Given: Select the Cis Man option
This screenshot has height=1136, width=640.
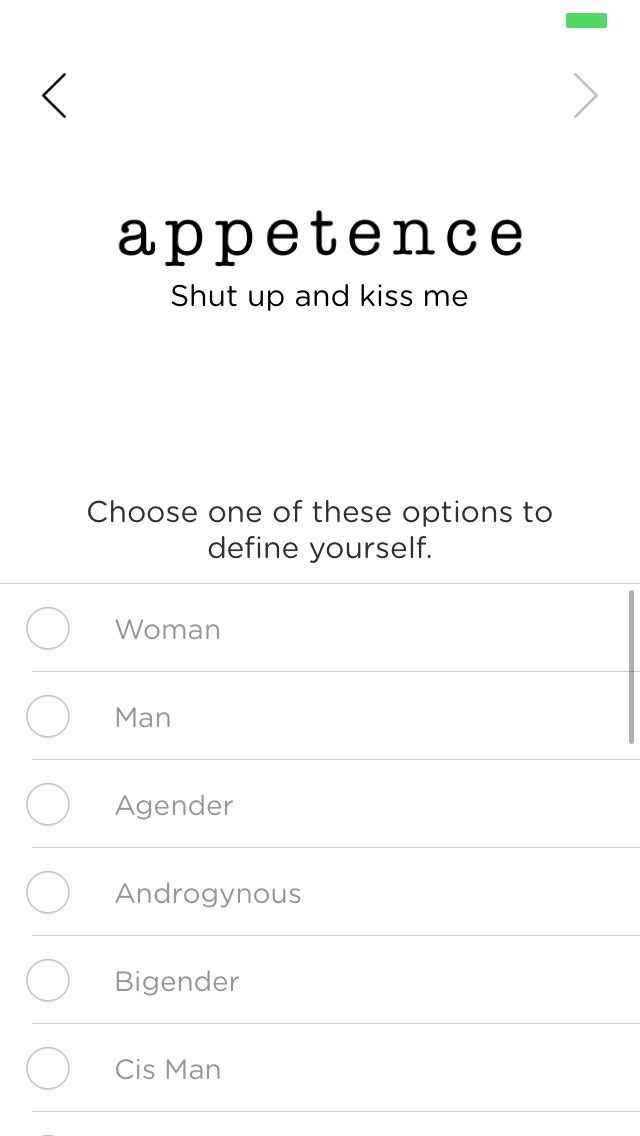Looking at the screenshot, I should [320, 1068].
